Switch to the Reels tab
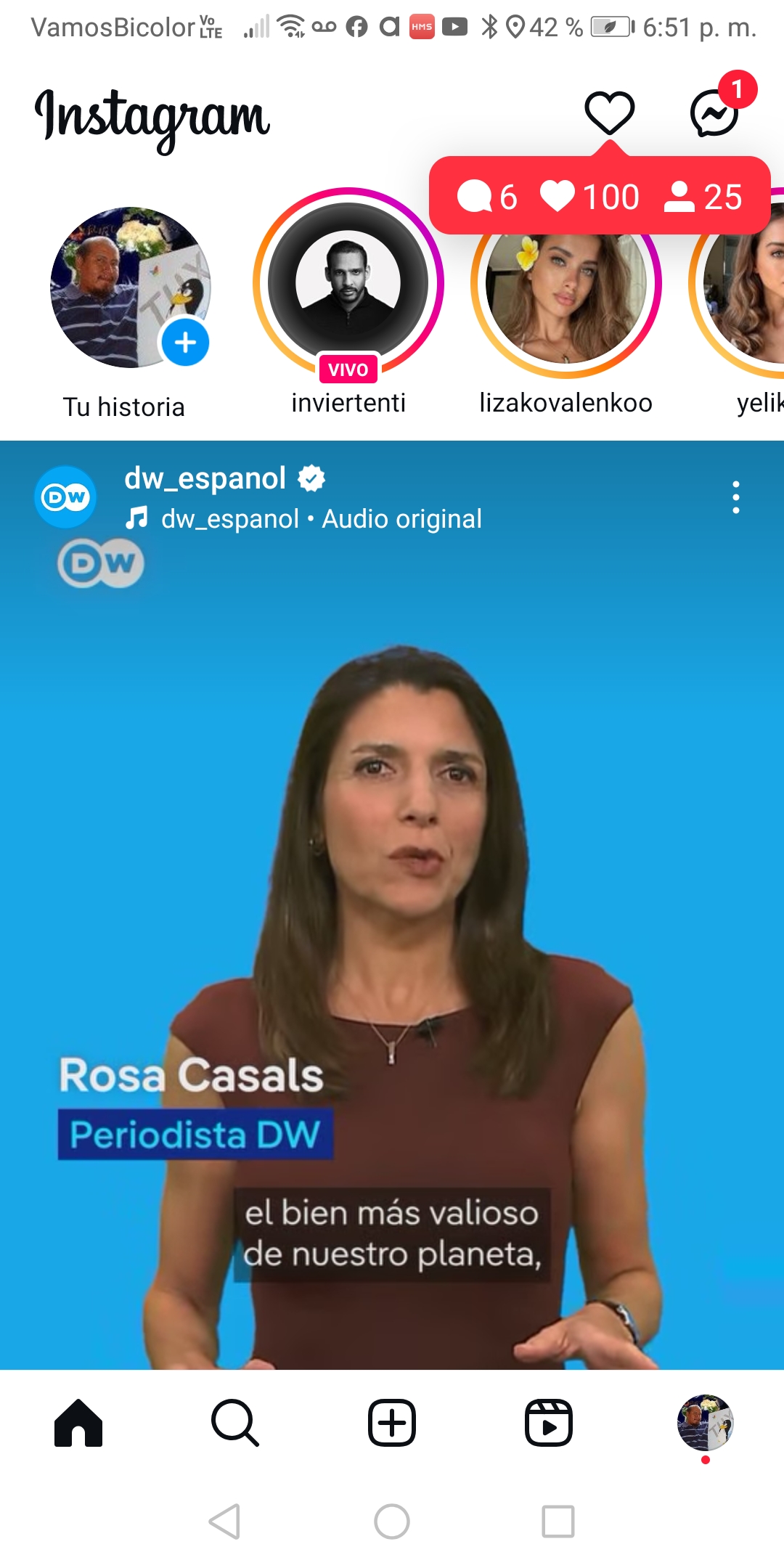This screenshot has width=784, height=1568. pyautogui.click(x=549, y=1423)
